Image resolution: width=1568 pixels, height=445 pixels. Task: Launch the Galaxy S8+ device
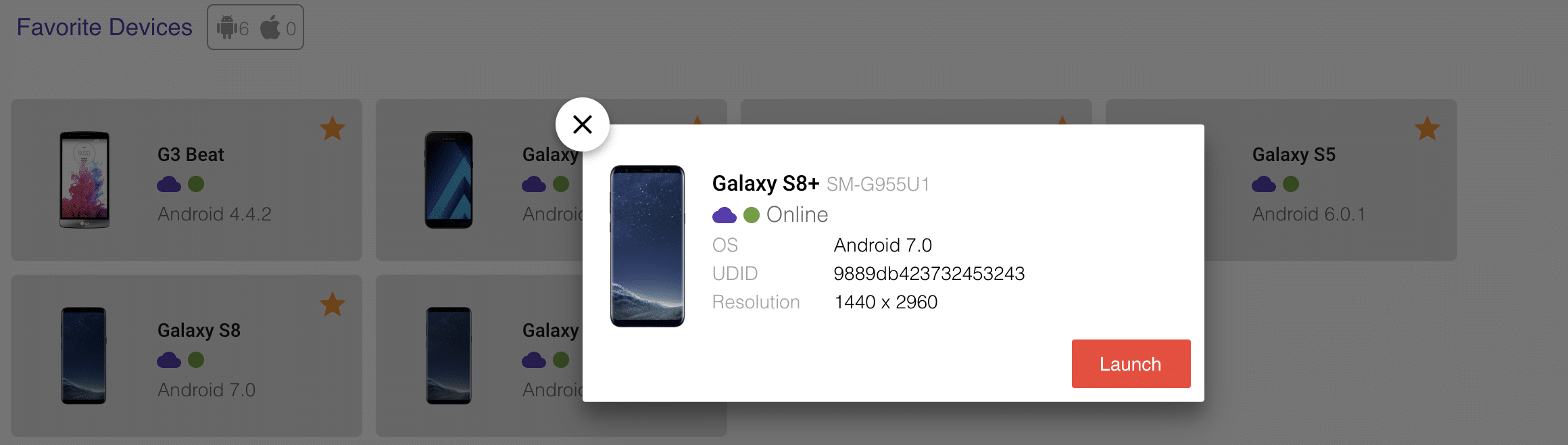point(1131,364)
